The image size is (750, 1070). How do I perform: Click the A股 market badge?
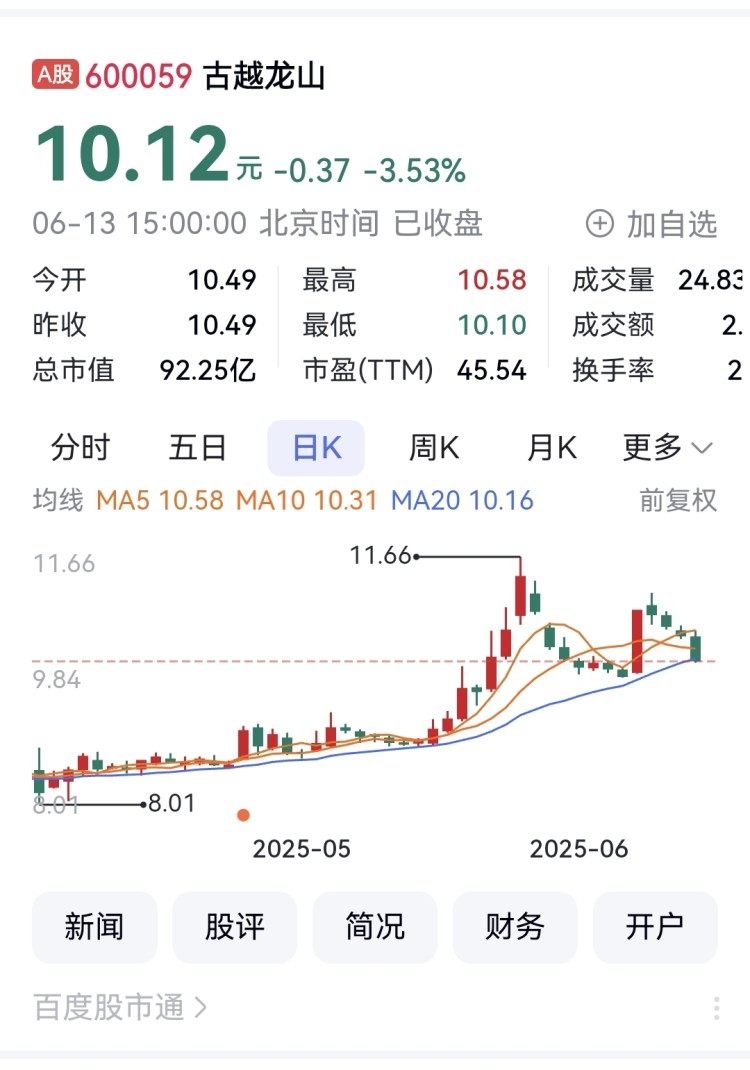(54, 72)
